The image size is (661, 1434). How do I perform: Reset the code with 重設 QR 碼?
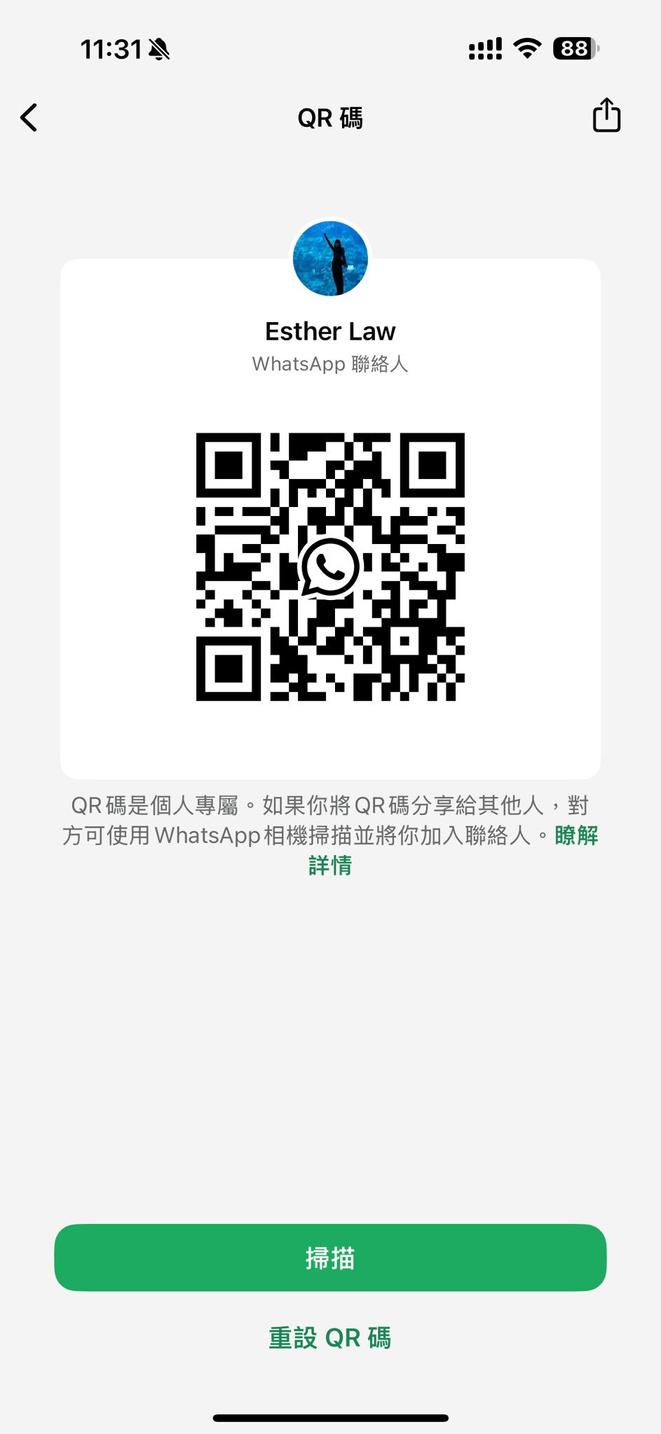tap(330, 1337)
